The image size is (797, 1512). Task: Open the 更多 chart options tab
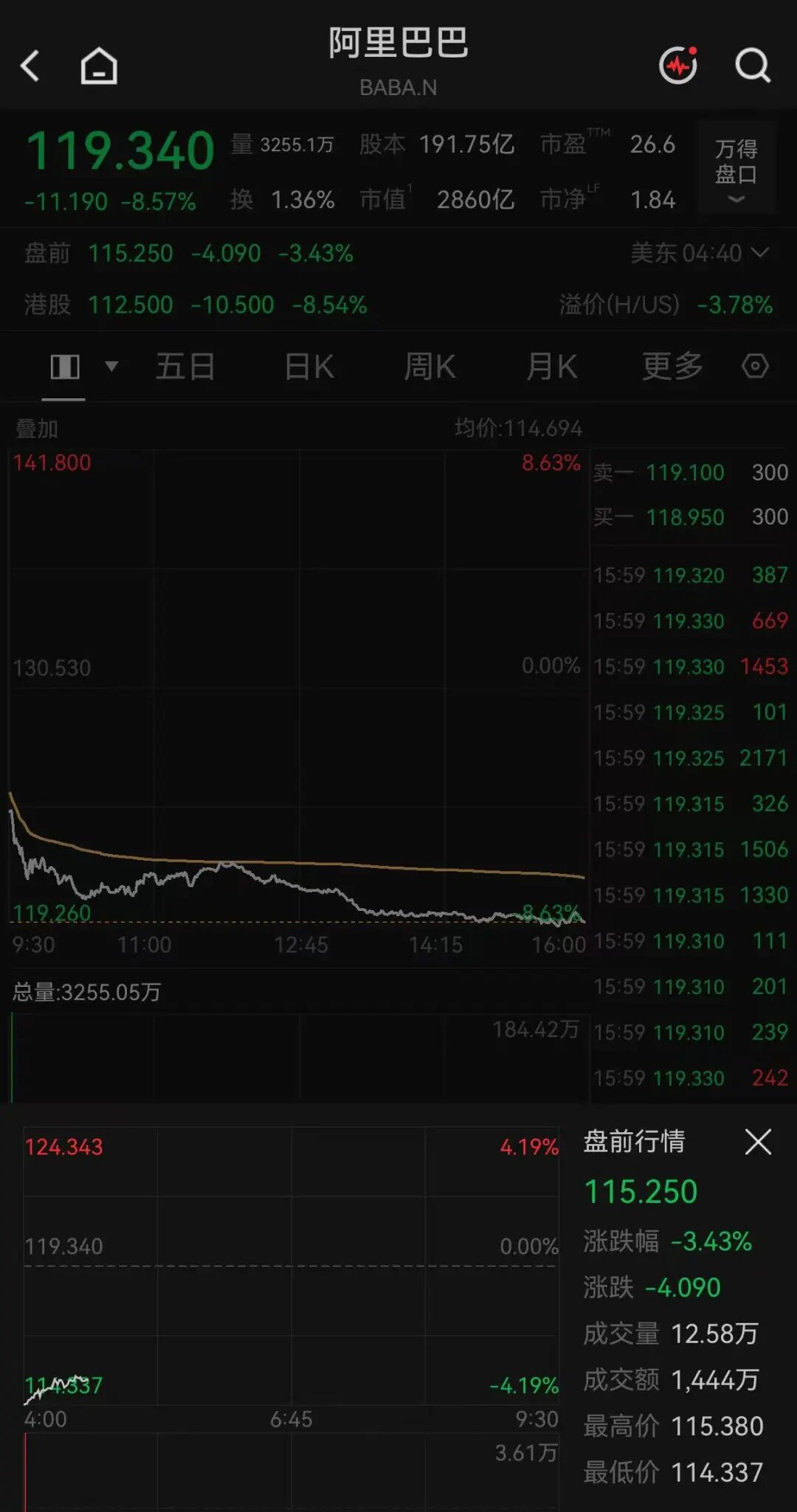pyautogui.click(x=672, y=367)
